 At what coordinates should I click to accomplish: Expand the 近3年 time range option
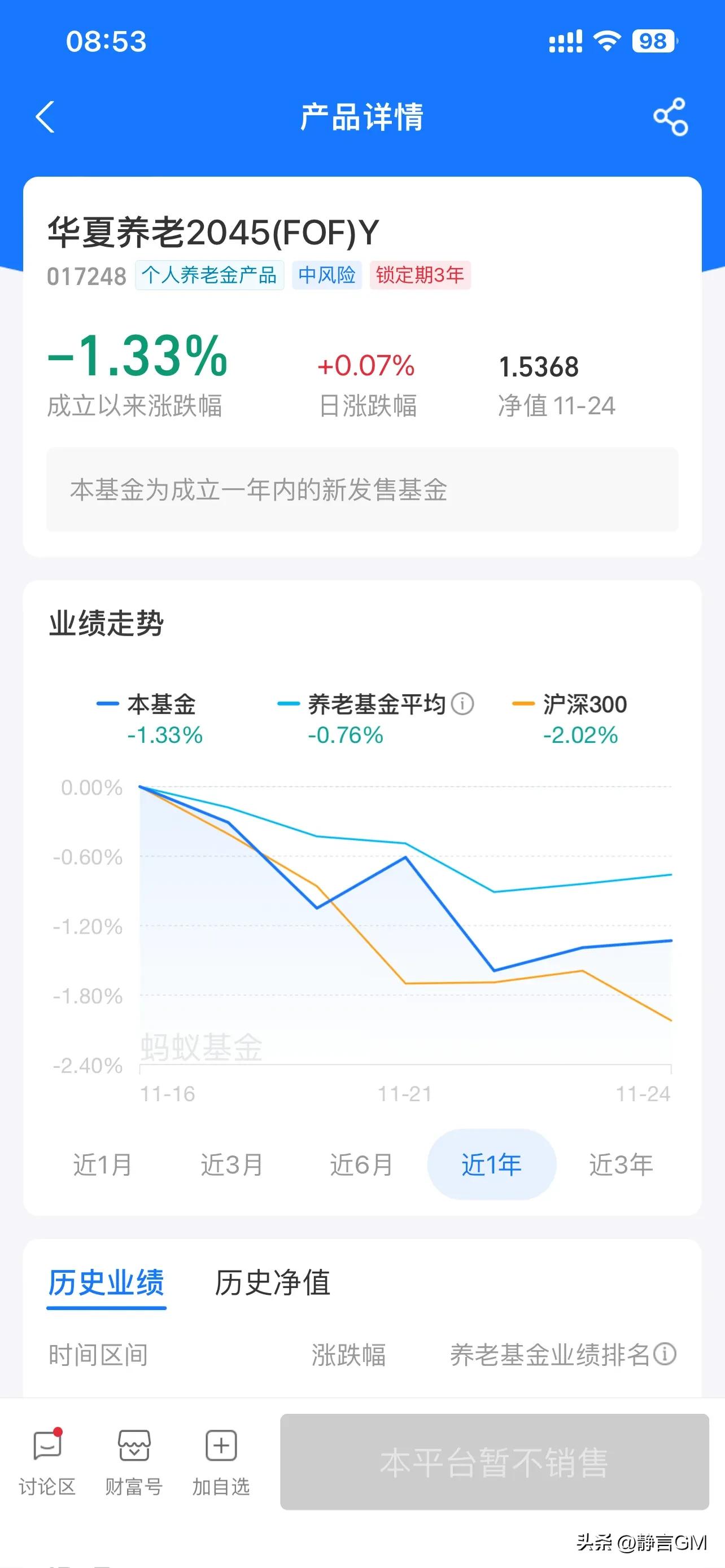pyautogui.click(x=622, y=1163)
